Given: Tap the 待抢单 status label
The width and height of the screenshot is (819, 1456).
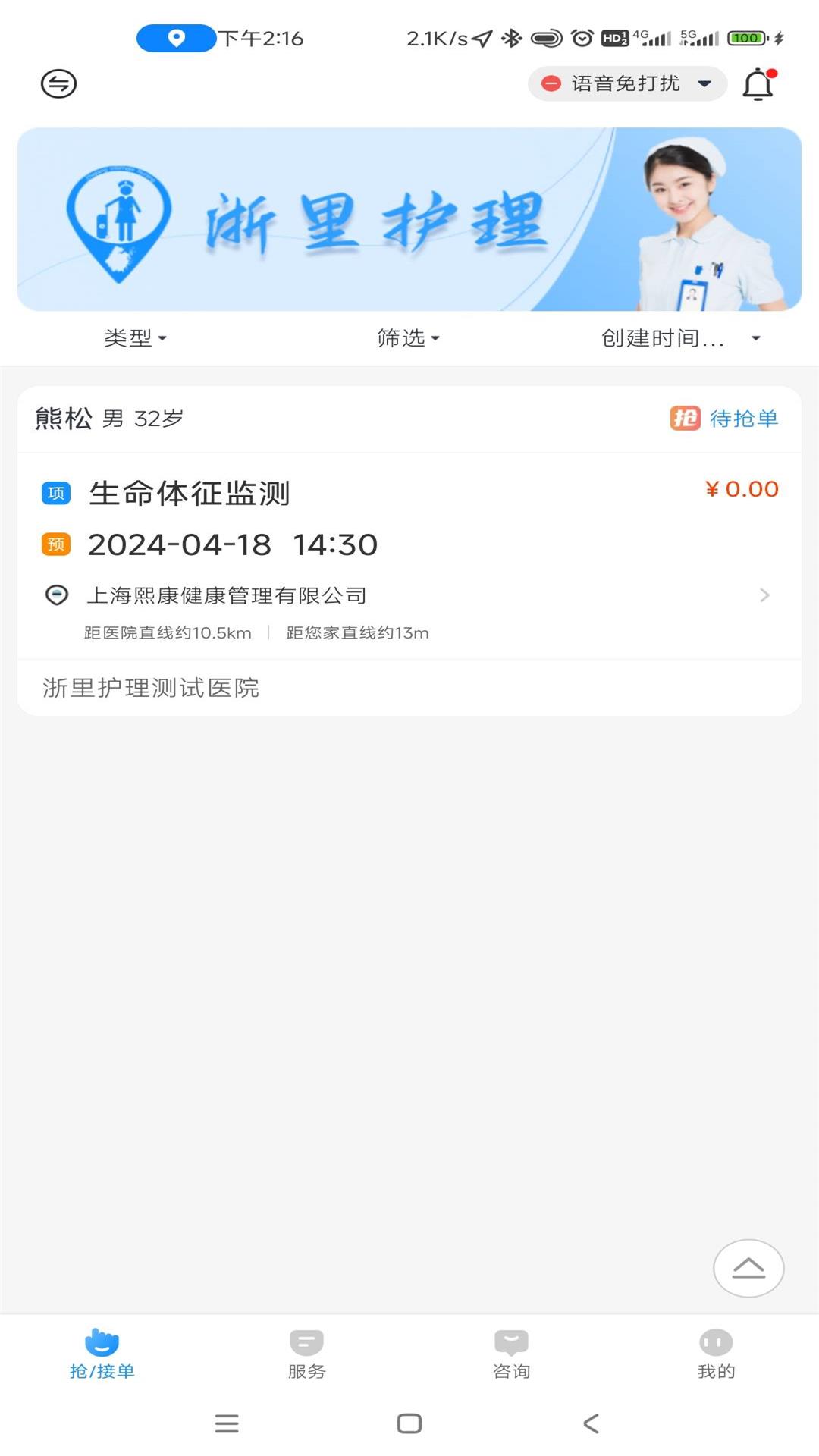Looking at the screenshot, I should (742, 418).
